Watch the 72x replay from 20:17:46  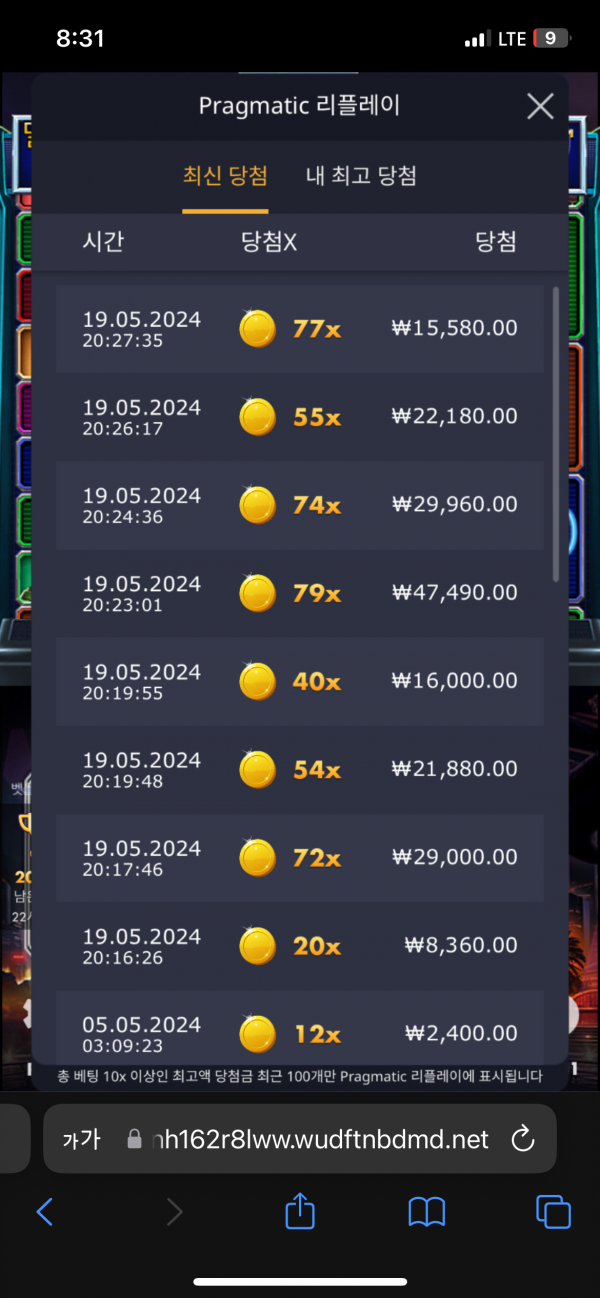coord(300,856)
